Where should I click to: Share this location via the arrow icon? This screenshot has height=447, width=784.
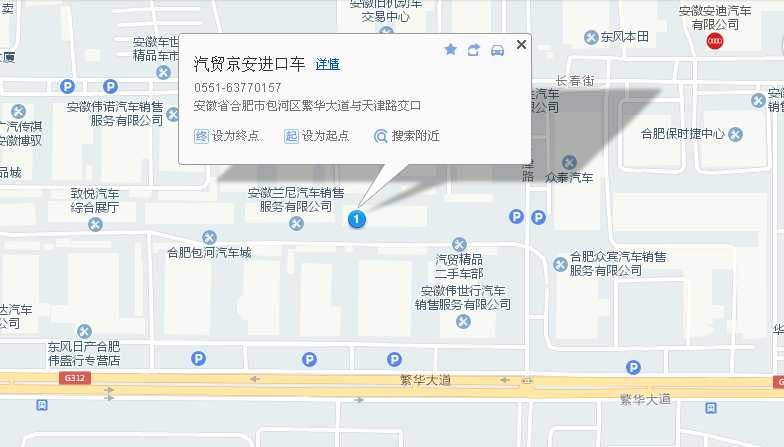(x=474, y=49)
